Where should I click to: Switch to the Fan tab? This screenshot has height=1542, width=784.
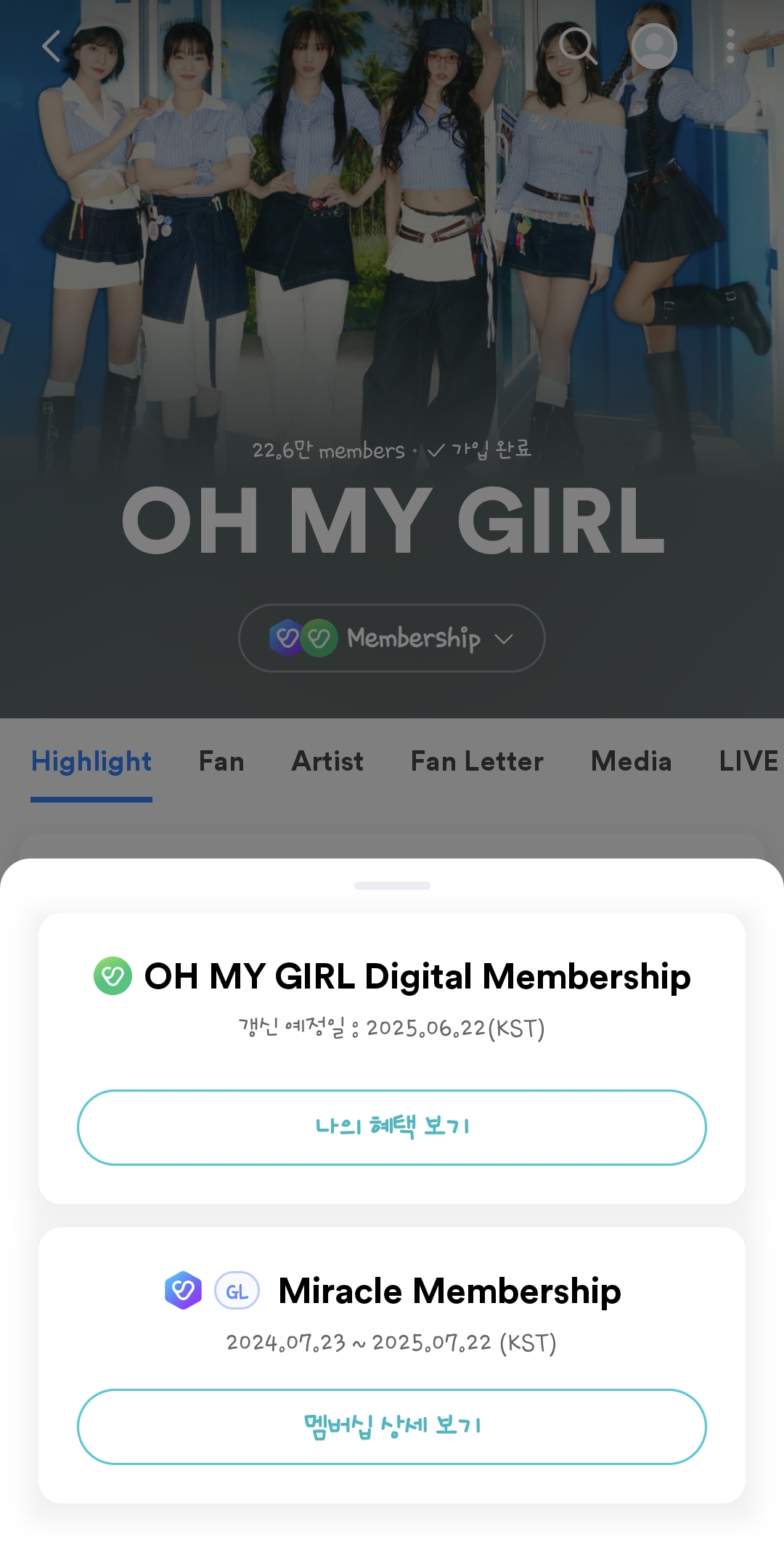[221, 761]
